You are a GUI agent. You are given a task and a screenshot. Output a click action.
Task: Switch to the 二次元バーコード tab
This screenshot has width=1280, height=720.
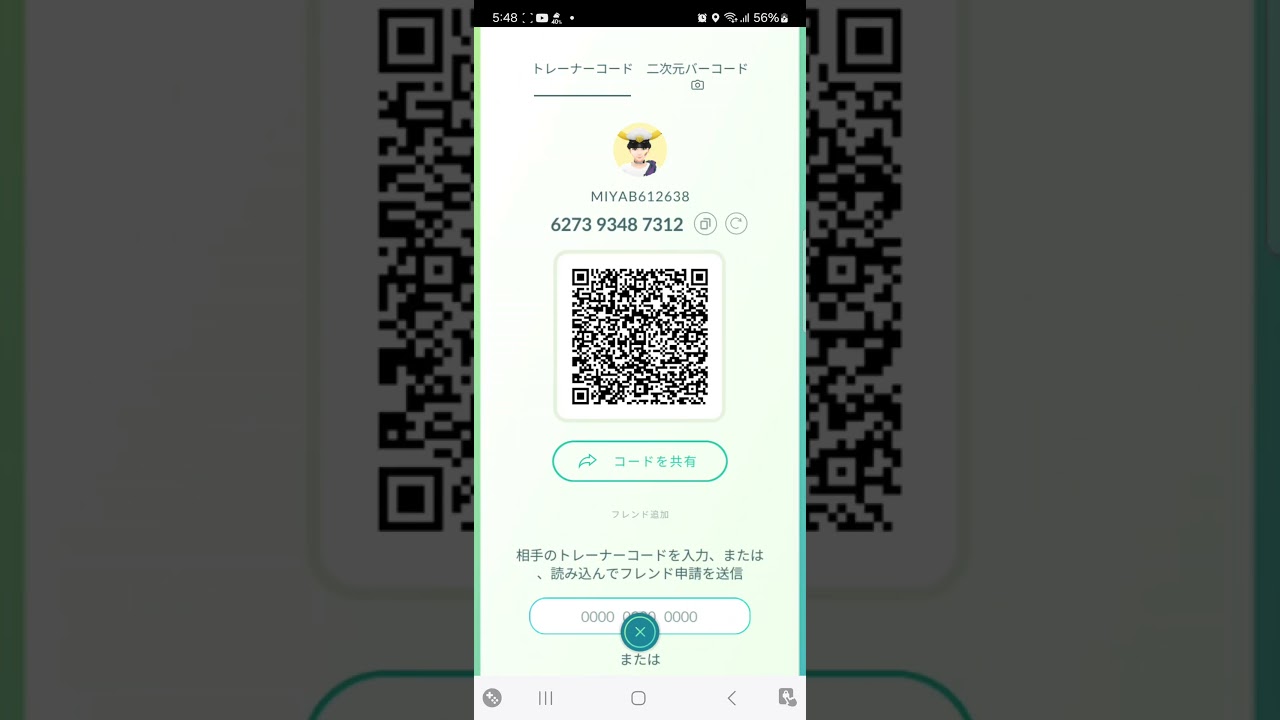[697, 75]
